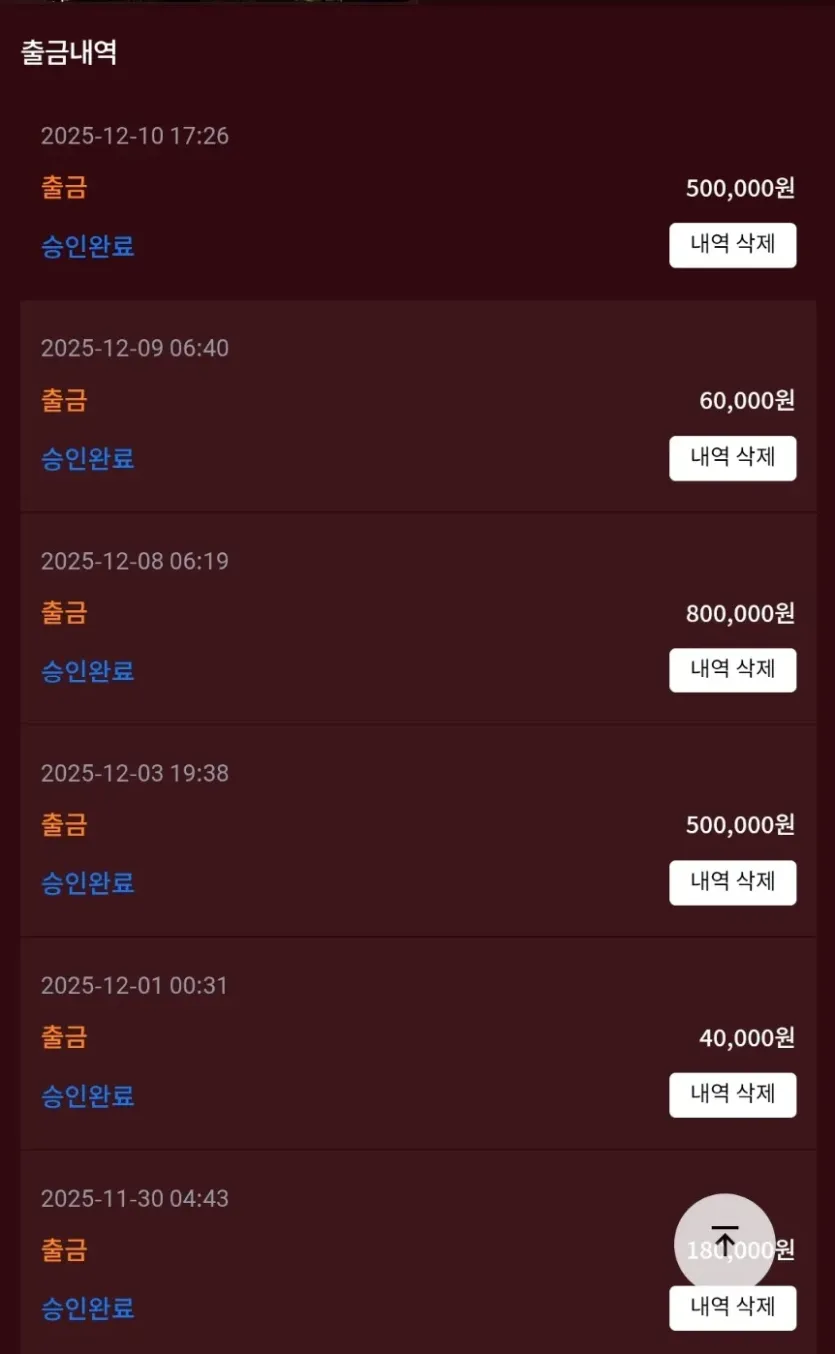Delete the 60,000원 withdrawal record

(x=732, y=458)
